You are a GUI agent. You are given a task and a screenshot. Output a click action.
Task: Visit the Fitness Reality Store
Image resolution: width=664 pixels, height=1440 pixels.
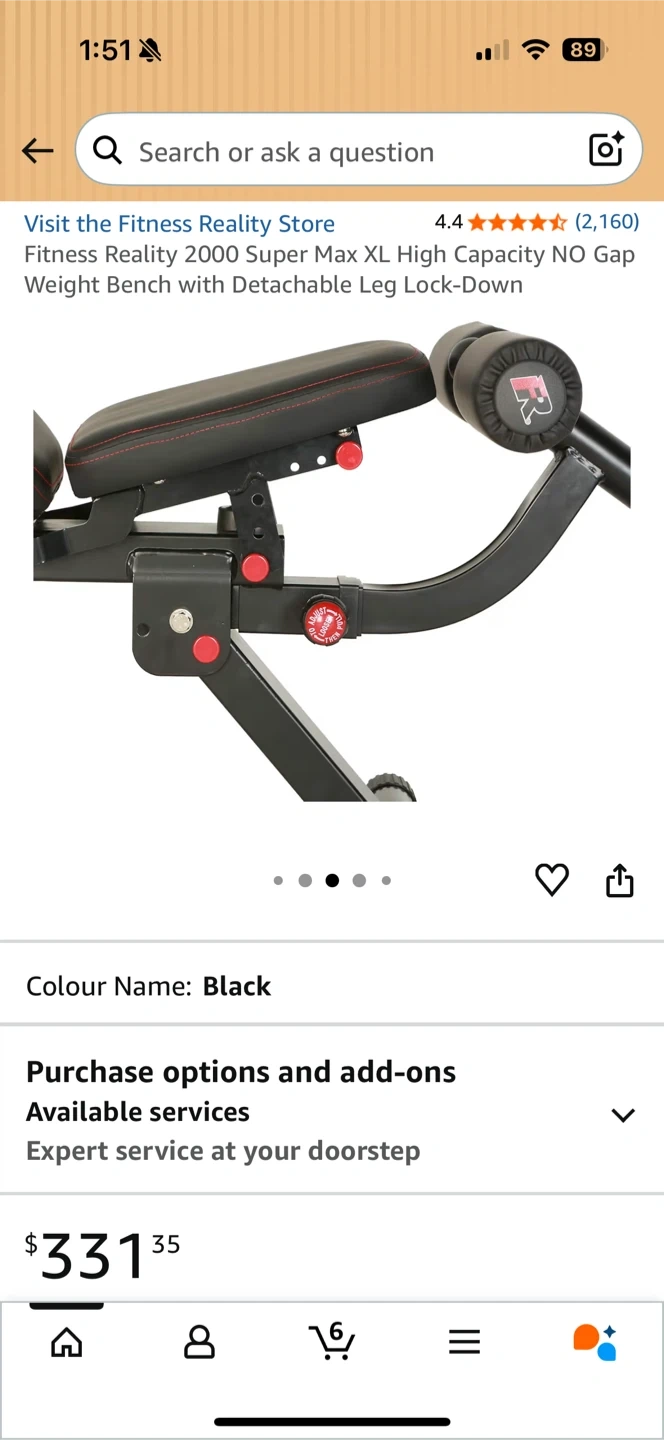pos(179,224)
